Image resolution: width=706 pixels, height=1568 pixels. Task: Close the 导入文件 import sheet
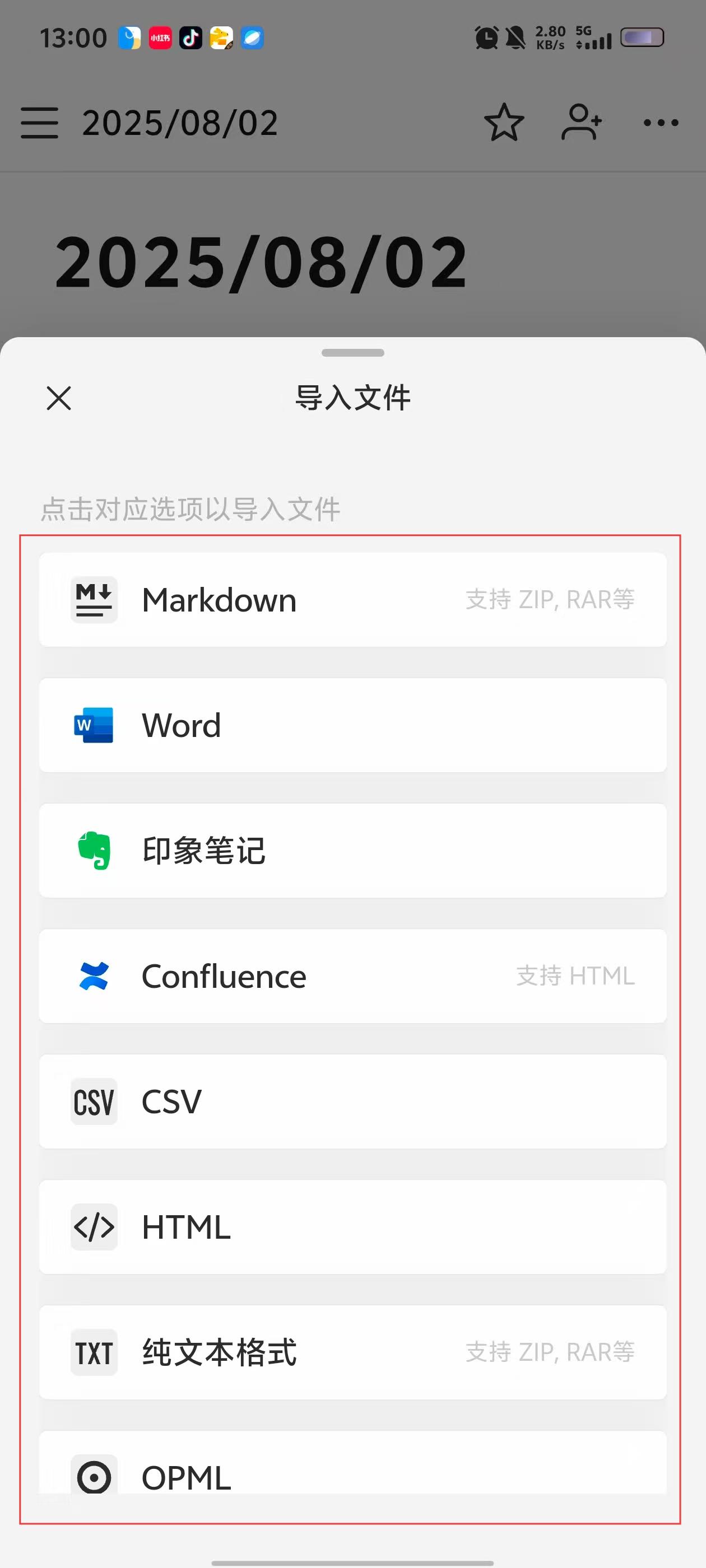(59, 398)
